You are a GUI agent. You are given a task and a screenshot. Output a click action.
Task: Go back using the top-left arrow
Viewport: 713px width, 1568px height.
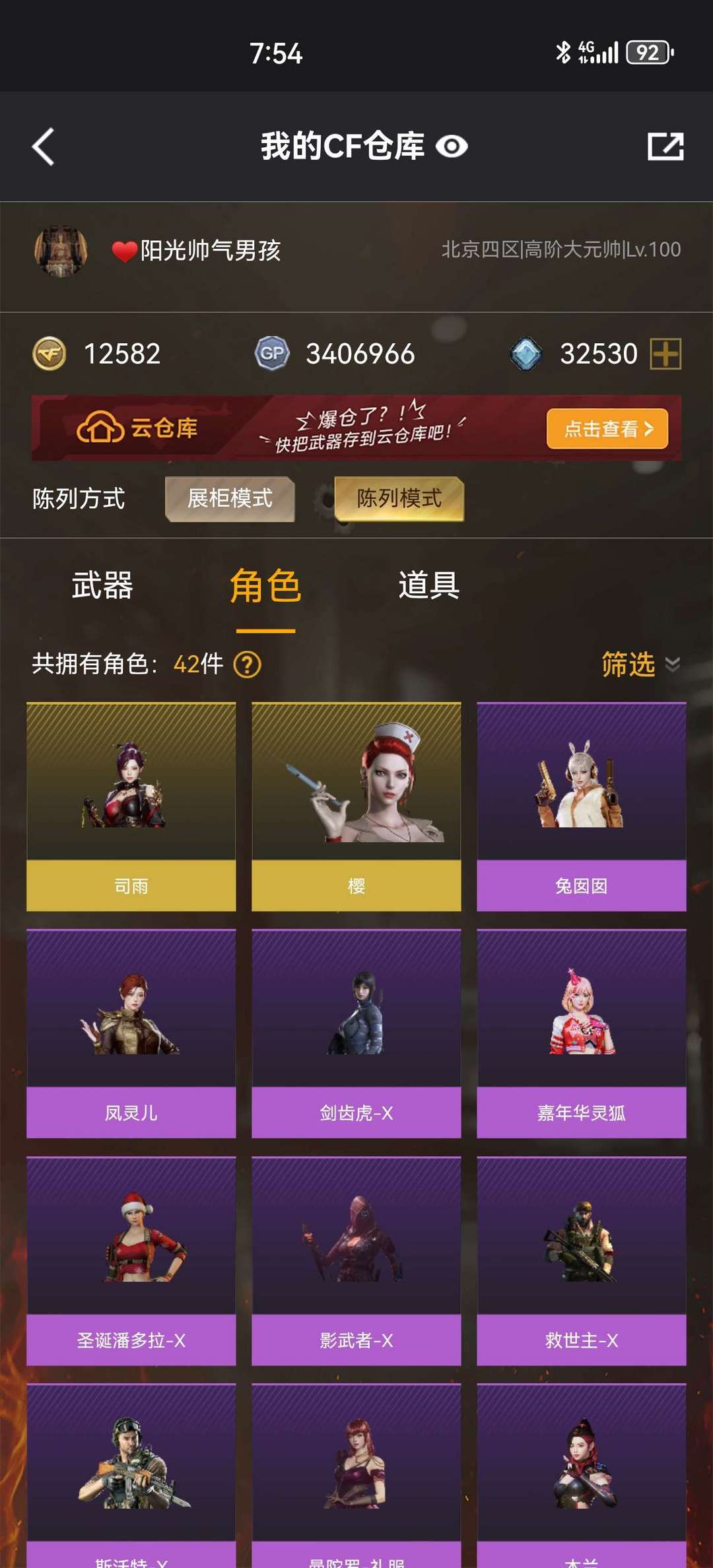[x=44, y=147]
